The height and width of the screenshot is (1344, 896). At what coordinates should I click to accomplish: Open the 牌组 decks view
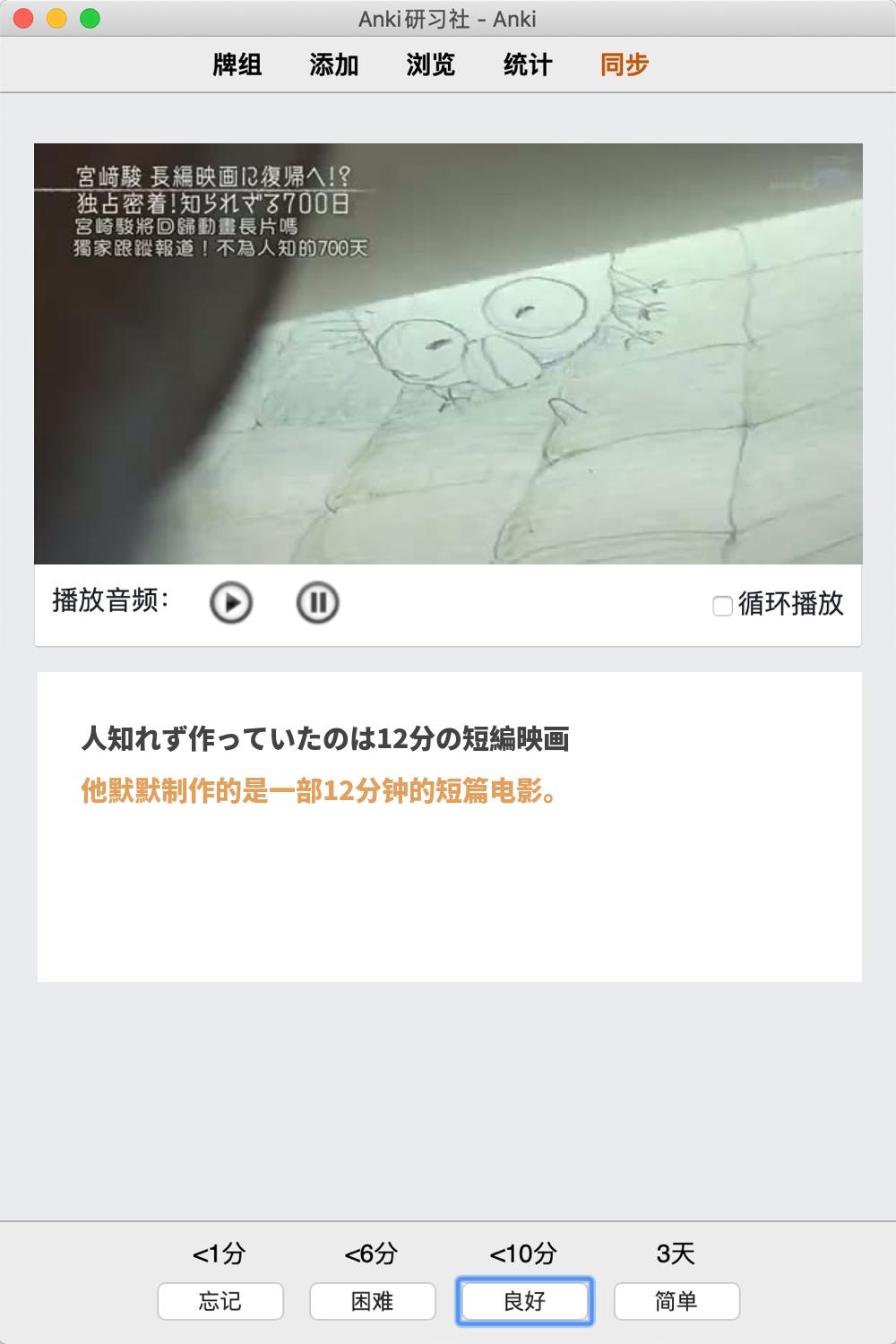(237, 65)
